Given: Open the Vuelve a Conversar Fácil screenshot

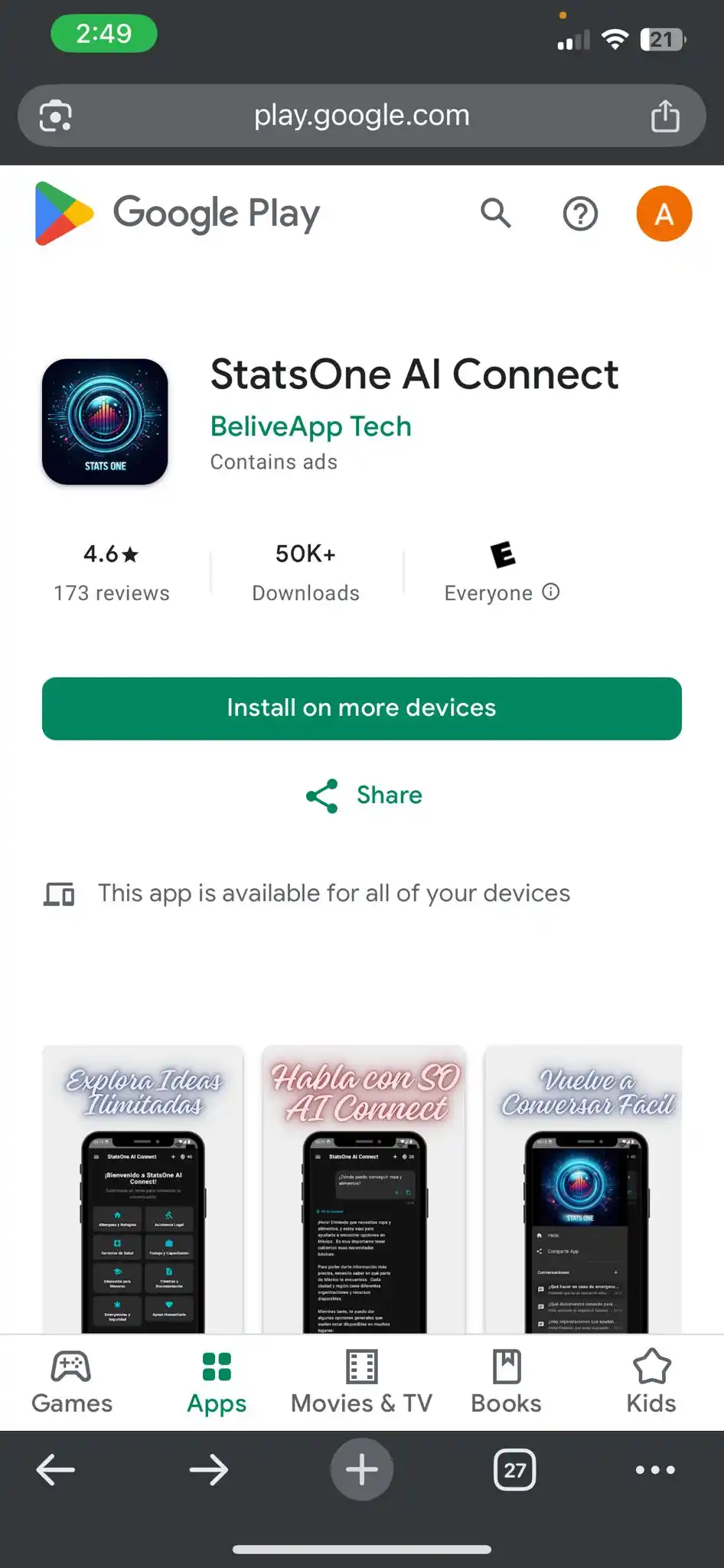Looking at the screenshot, I should tap(584, 1189).
